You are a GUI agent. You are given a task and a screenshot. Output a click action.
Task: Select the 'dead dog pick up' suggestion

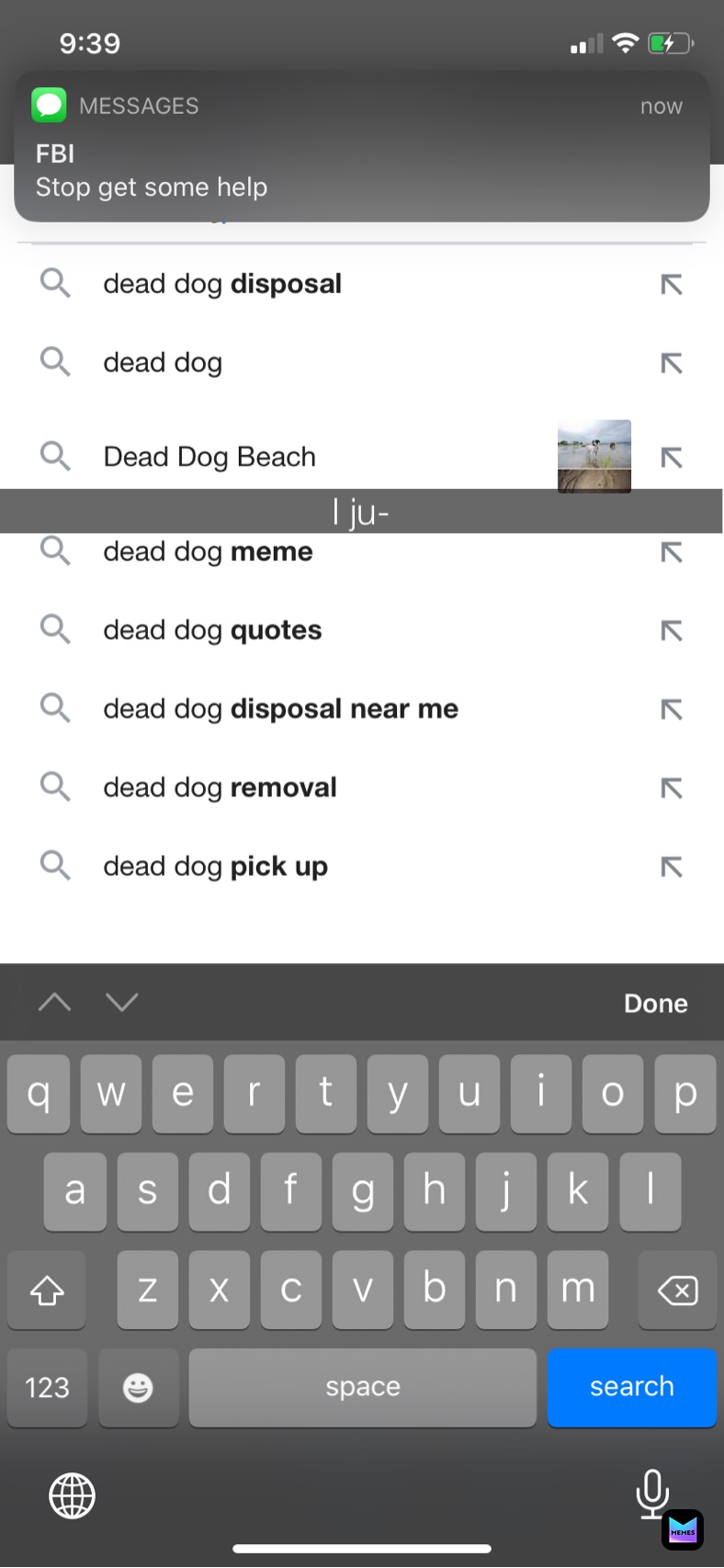click(215, 867)
